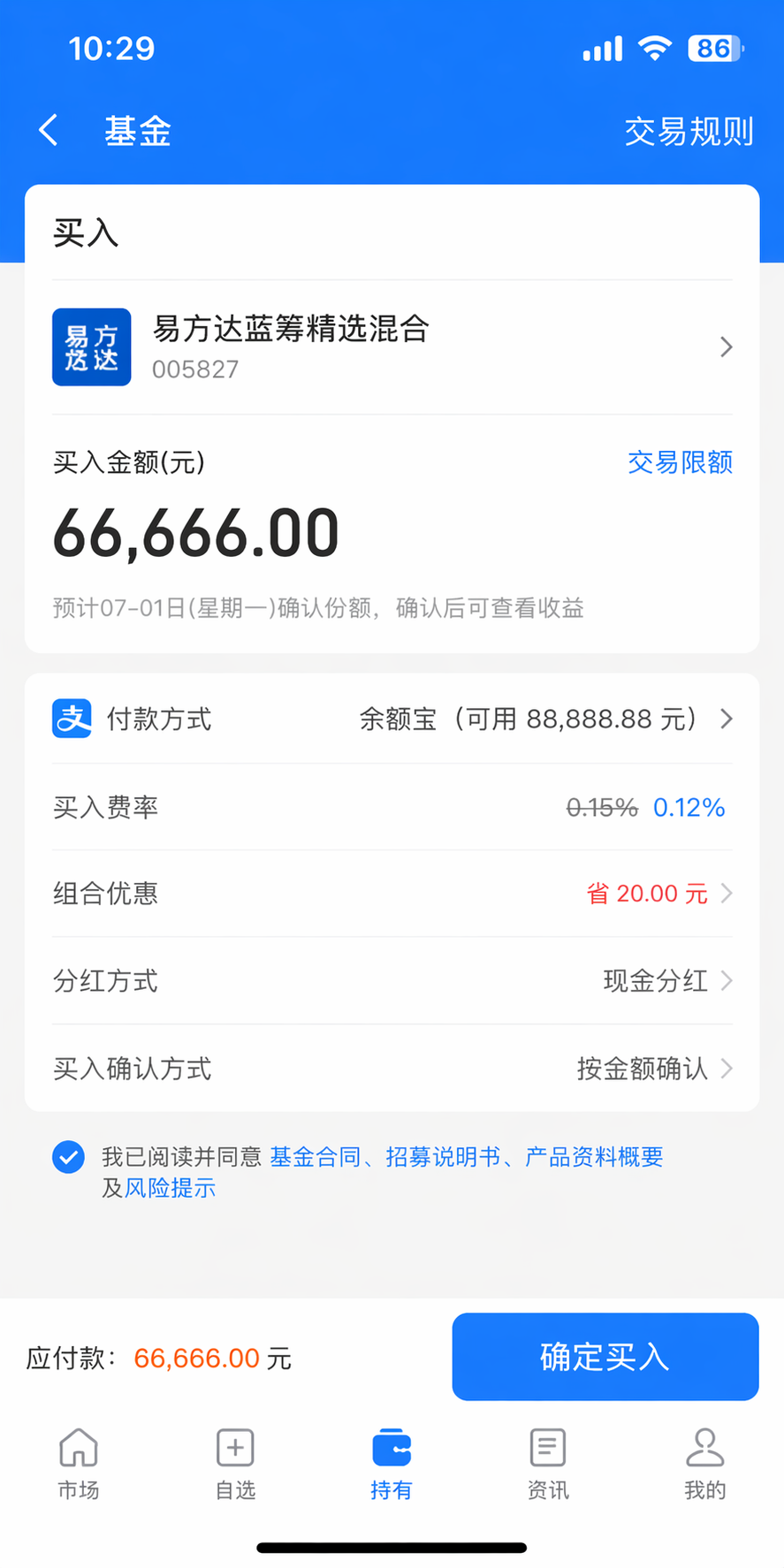This screenshot has width=784, height=1568.
Task: Open 交易规则 in the header
Action: (689, 132)
